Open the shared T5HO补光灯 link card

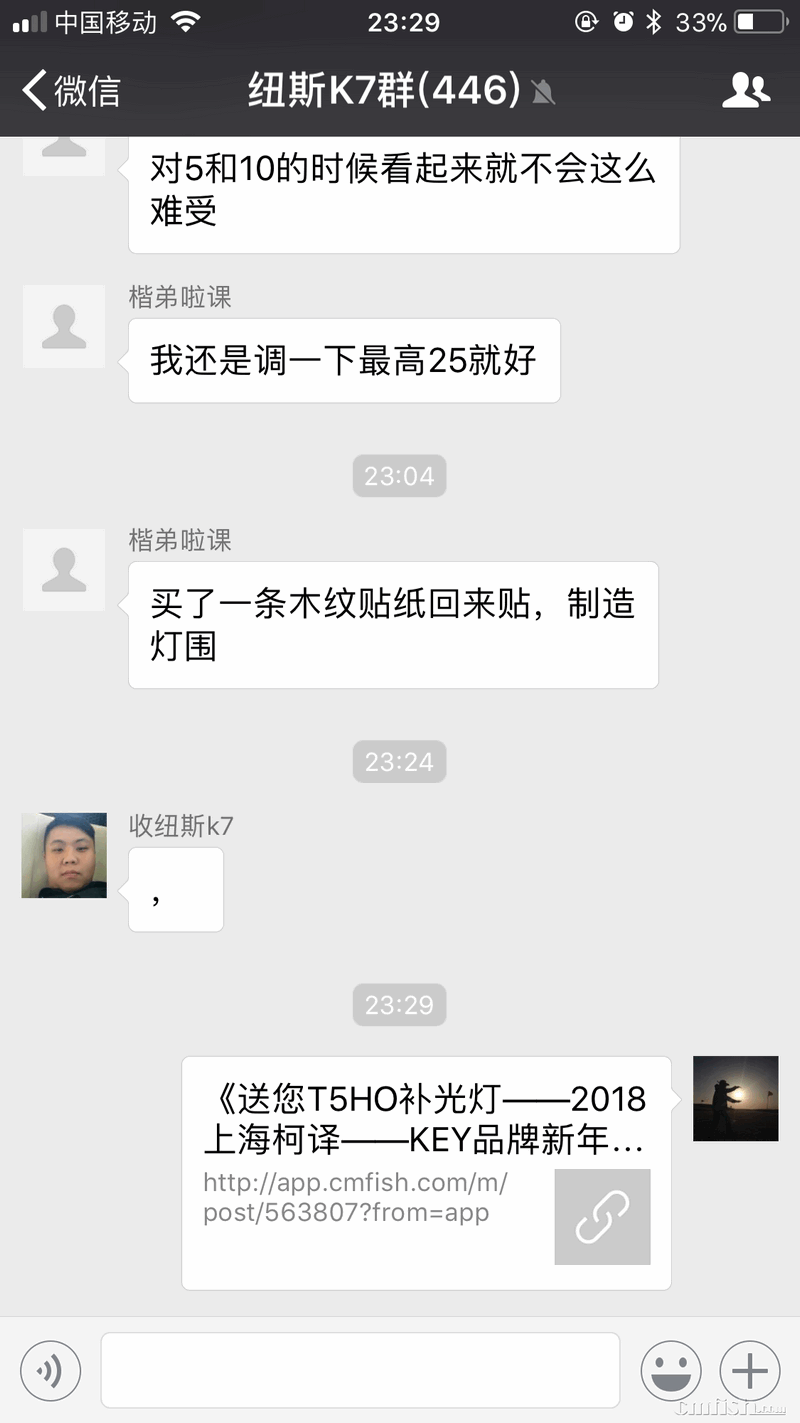tap(426, 1172)
